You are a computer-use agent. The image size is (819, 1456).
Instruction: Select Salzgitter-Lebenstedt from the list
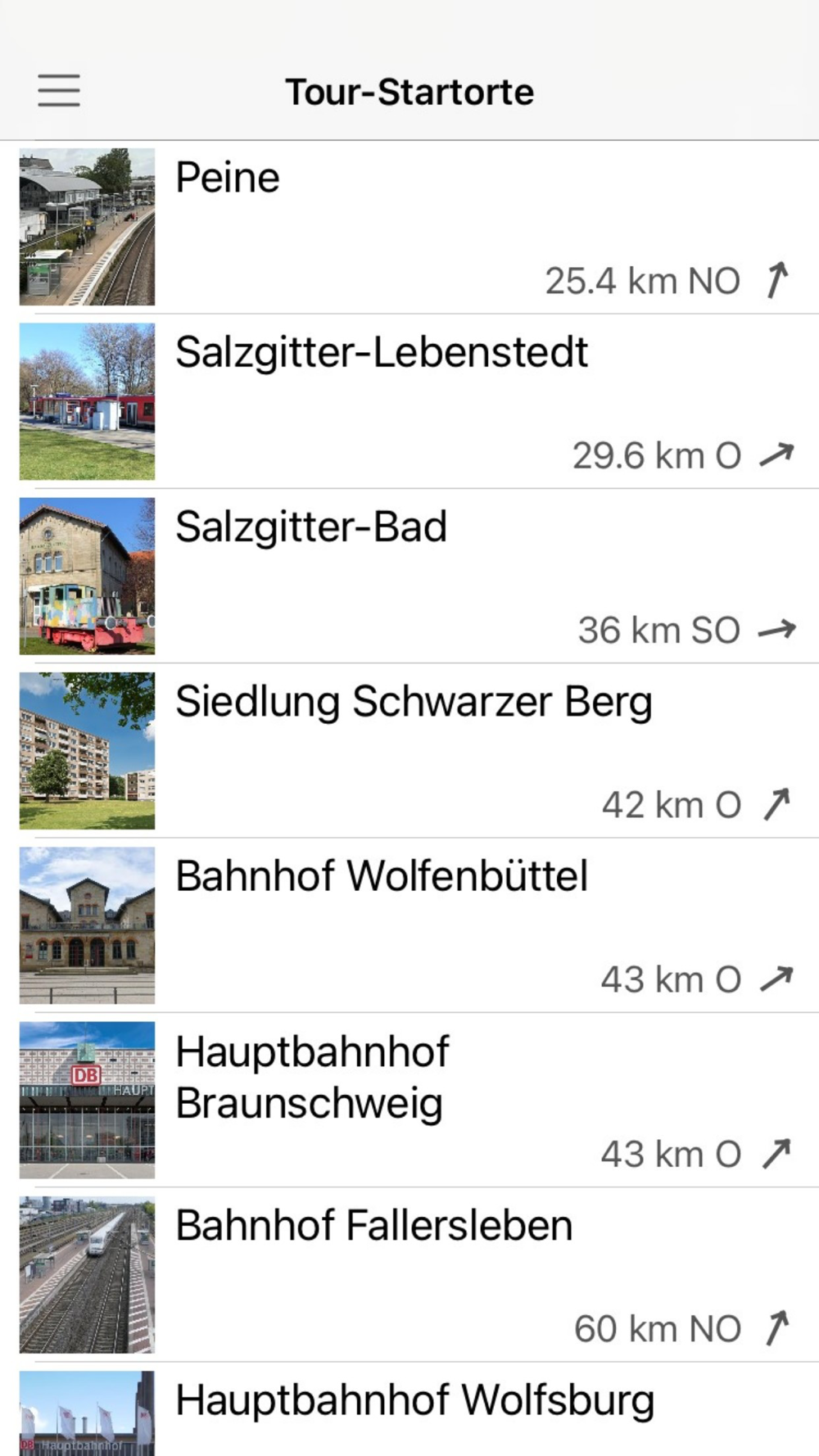pos(409,401)
